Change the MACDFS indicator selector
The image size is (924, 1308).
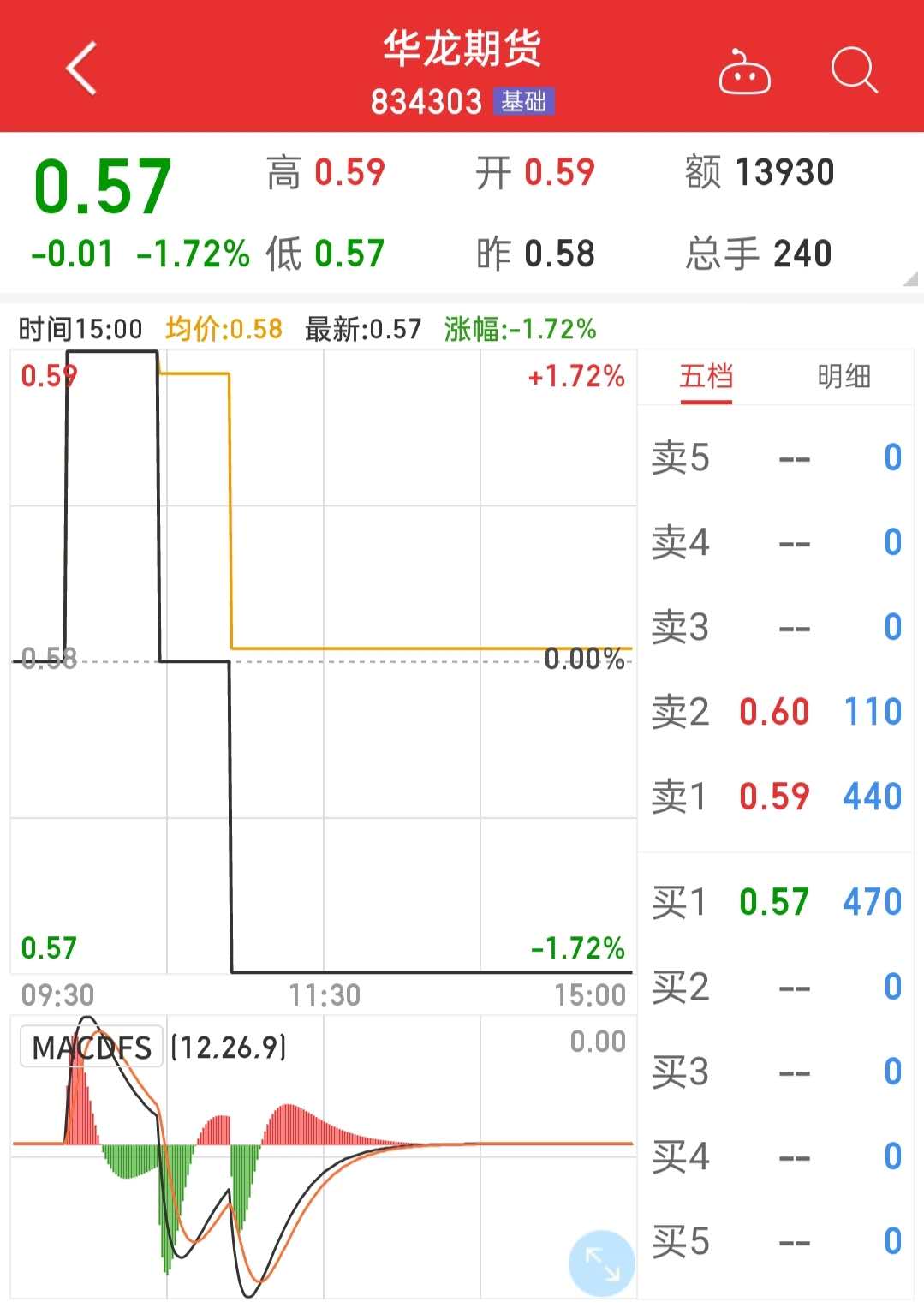(91, 1047)
